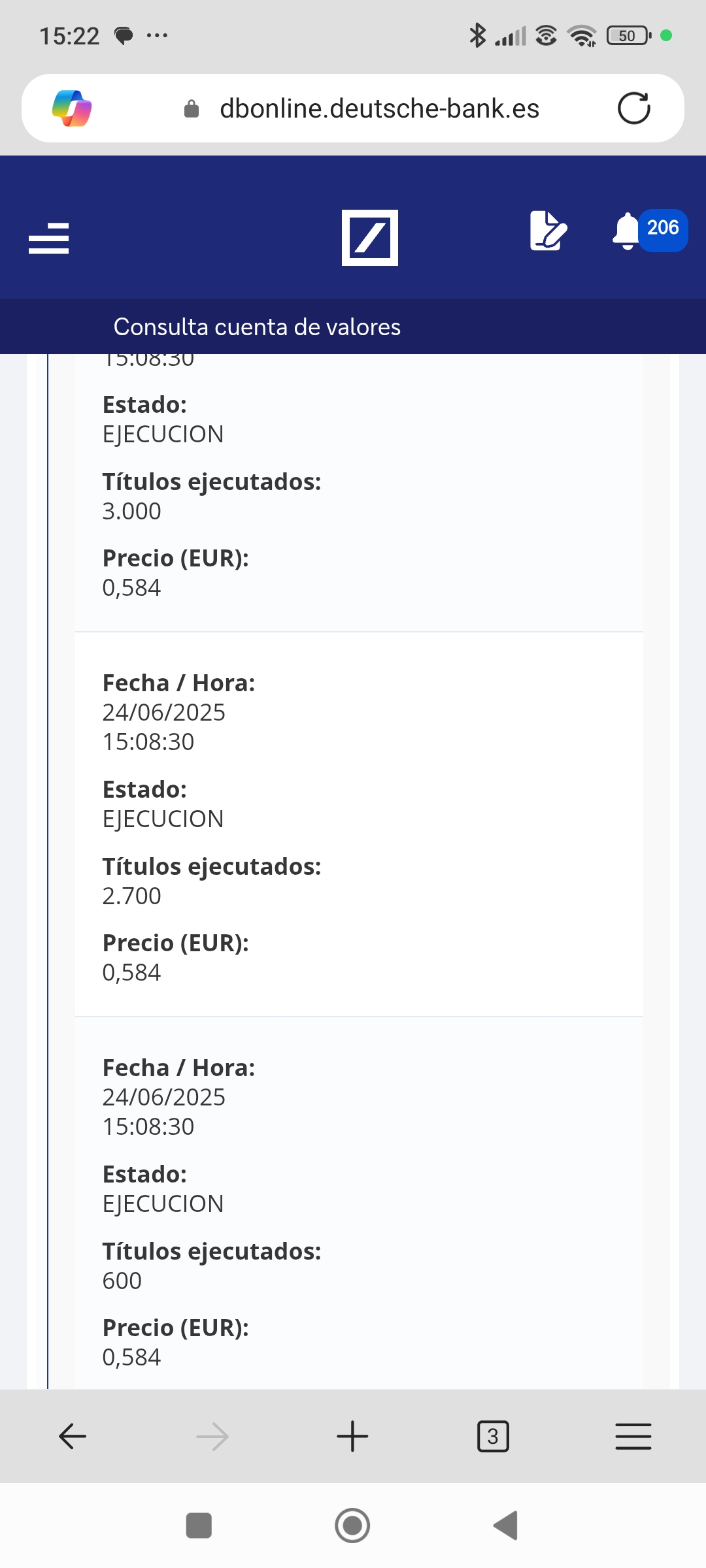706x1568 pixels.
Task: Open the hamburger menu in the bank header
Action: click(x=48, y=238)
